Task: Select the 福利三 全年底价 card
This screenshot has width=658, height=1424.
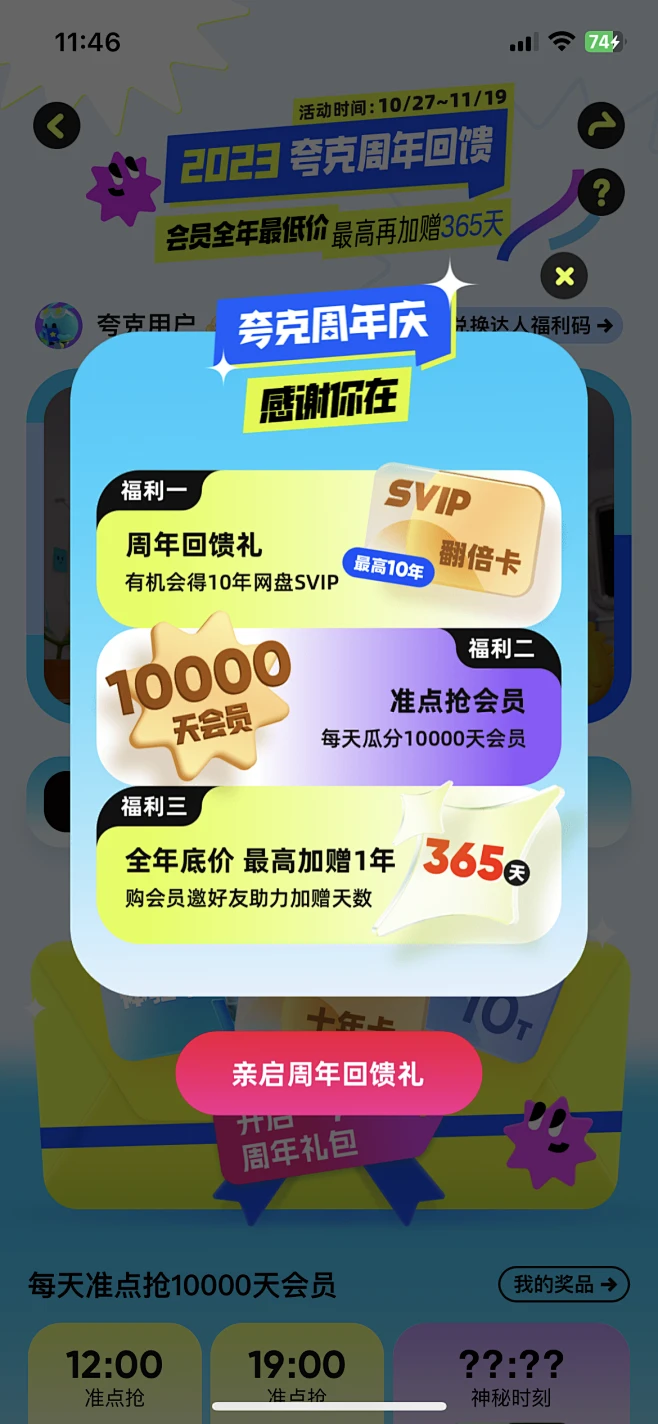Action: point(328,866)
